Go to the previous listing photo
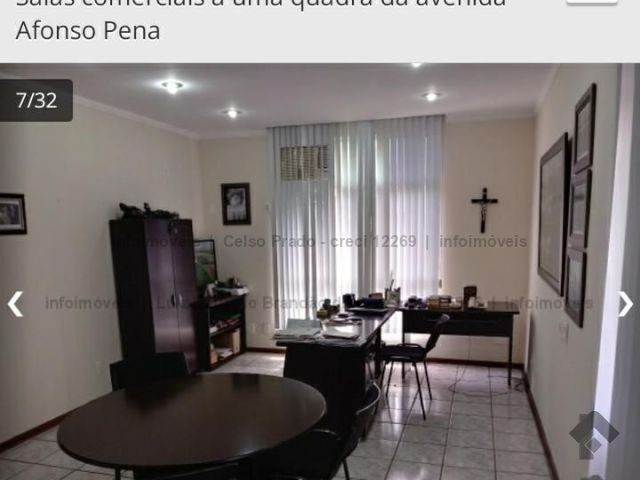640x480 pixels. point(15,303)
